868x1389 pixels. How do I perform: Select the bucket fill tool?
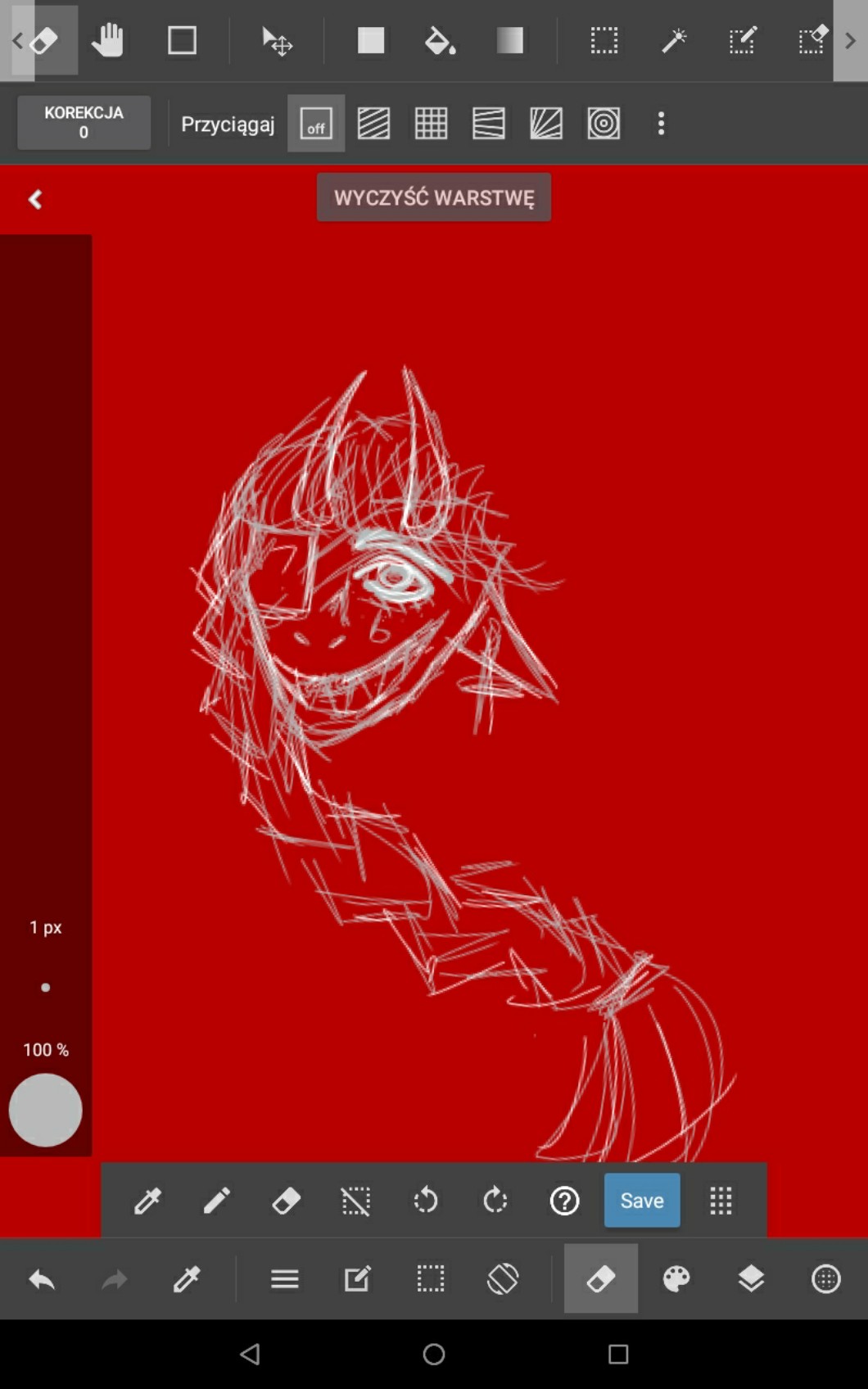click(x=440, y=40)
